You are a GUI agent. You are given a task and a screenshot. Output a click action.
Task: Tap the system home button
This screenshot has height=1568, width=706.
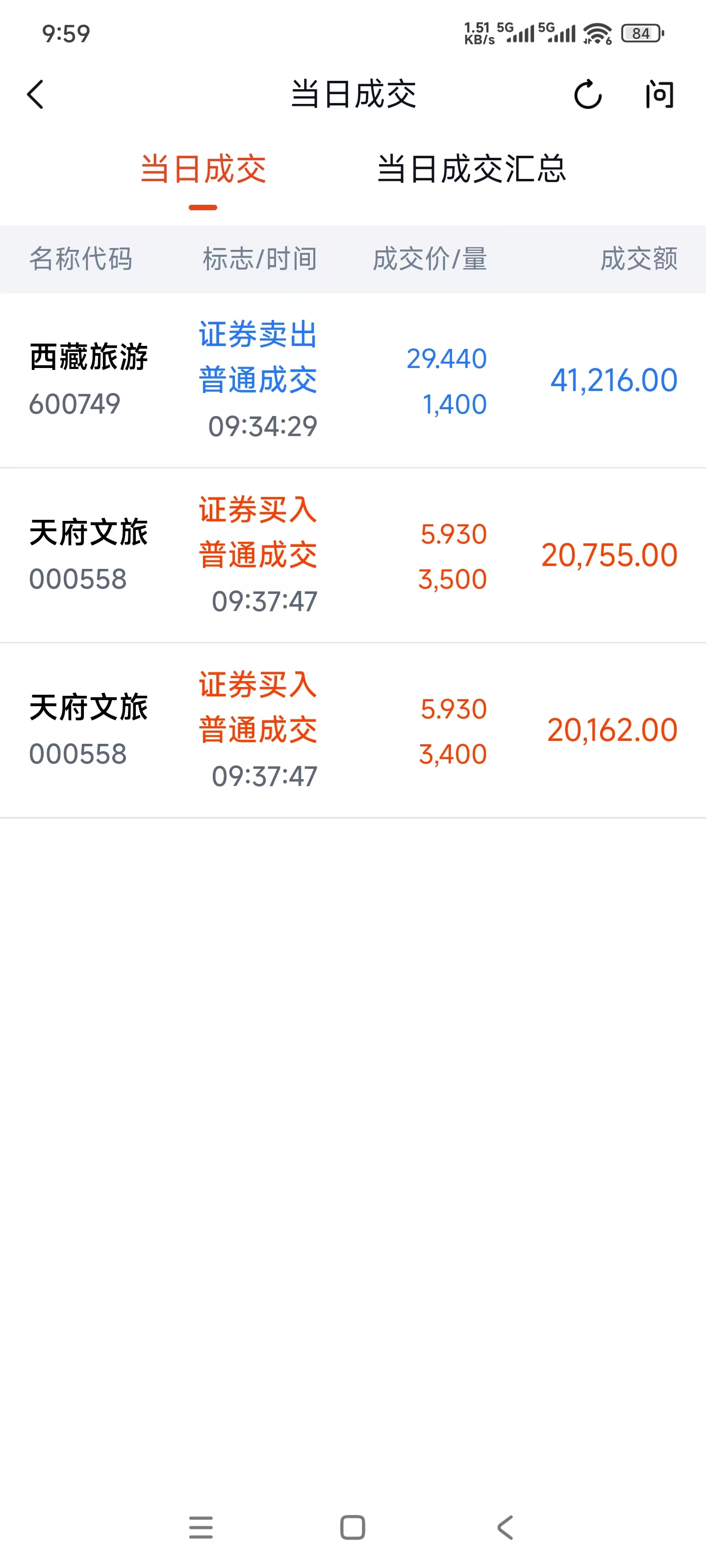[x=353, y=1527]
